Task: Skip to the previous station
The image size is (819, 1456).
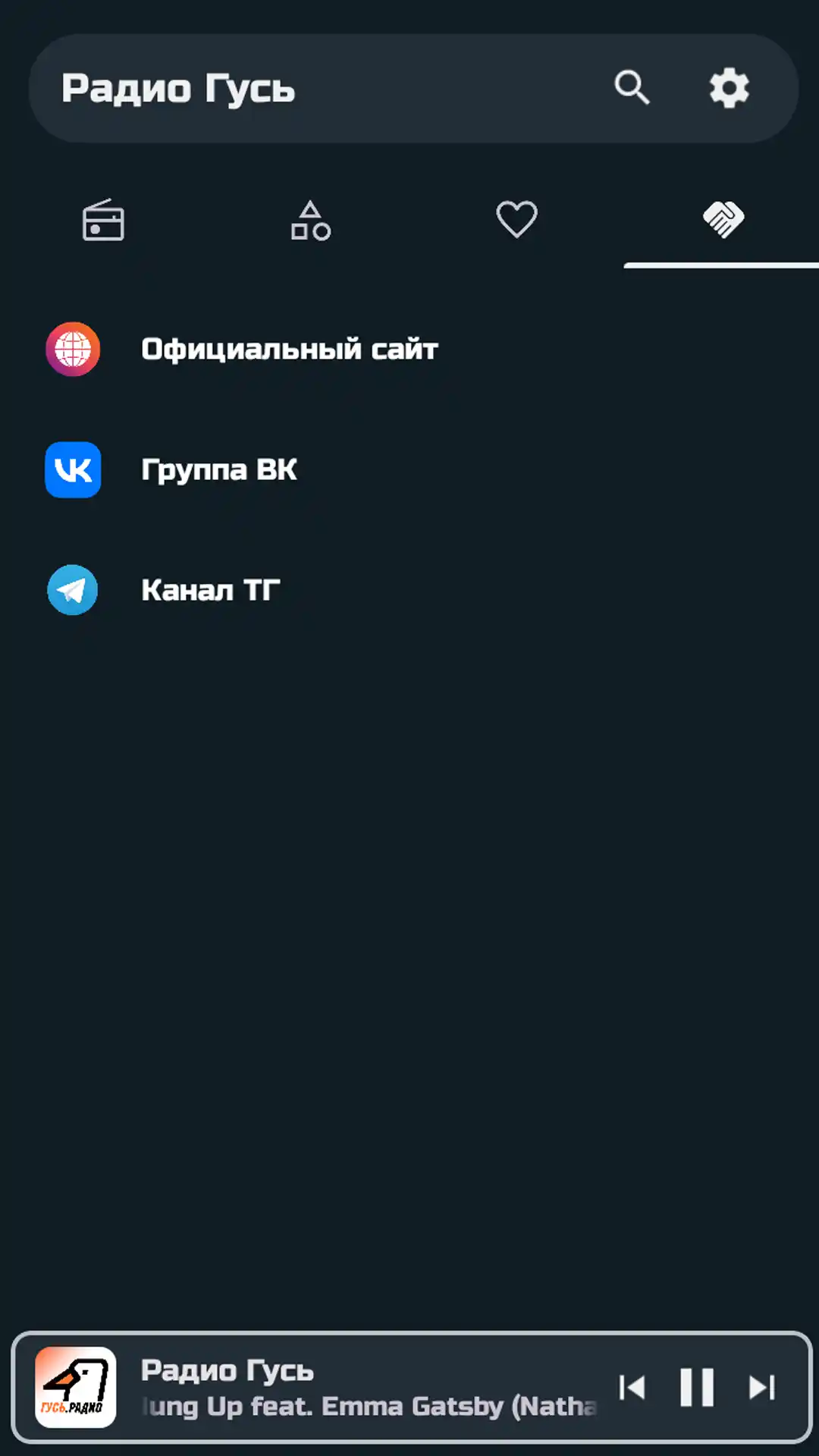Action: [x=632, y=1387]
